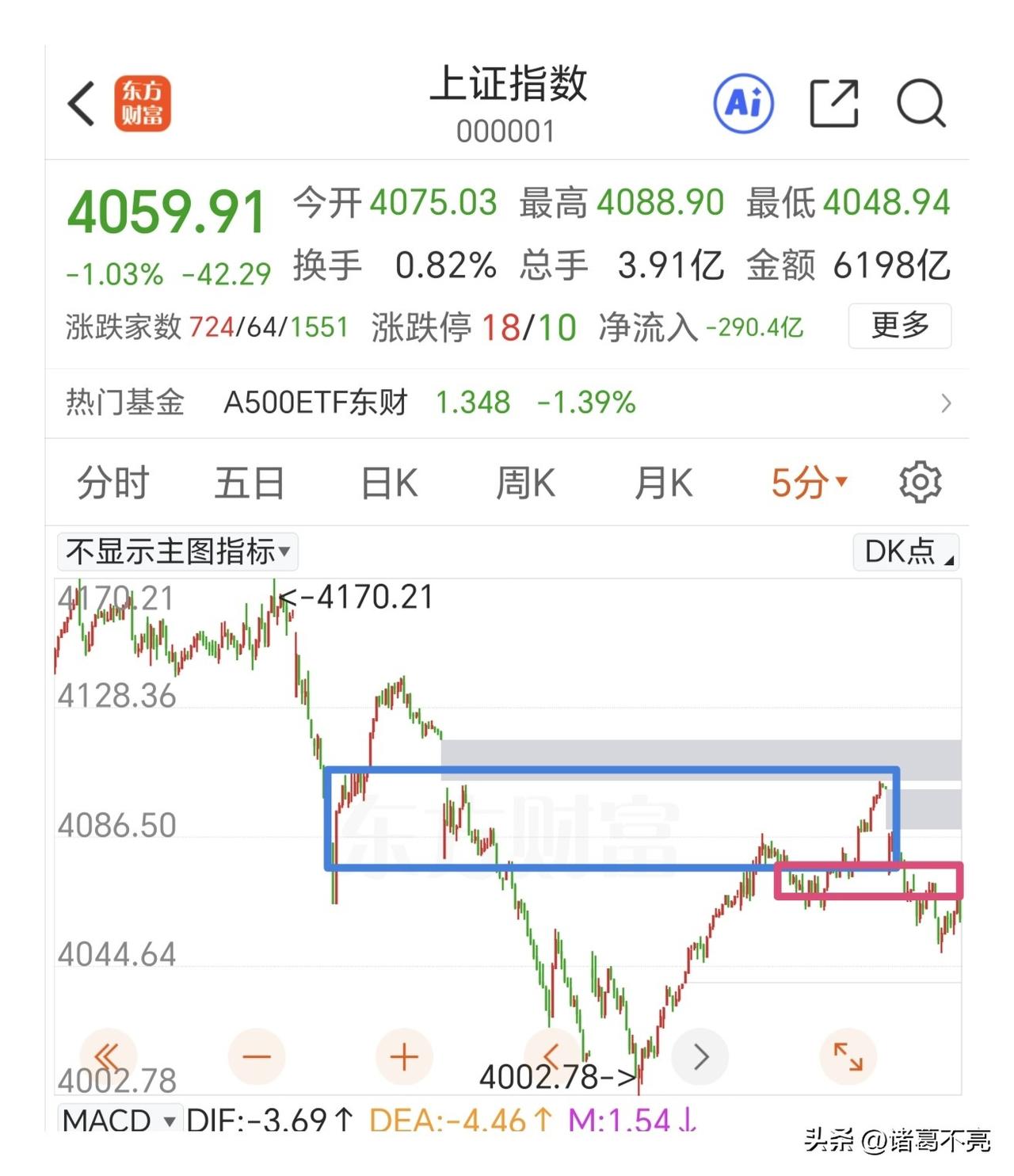The image size is (1014, 1176).
Task: Open chart settings gear
Action: click(x=920, y=482)
